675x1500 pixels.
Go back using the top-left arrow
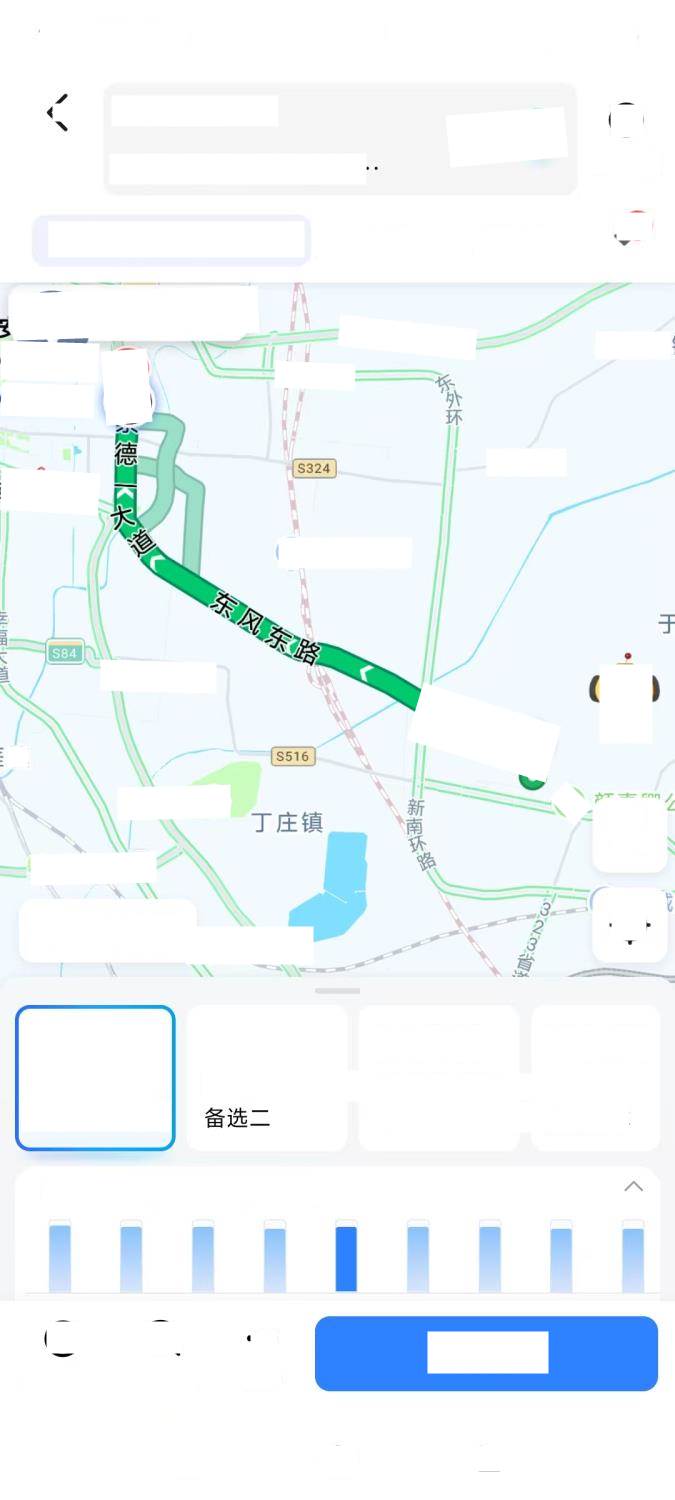pos(58,112)
